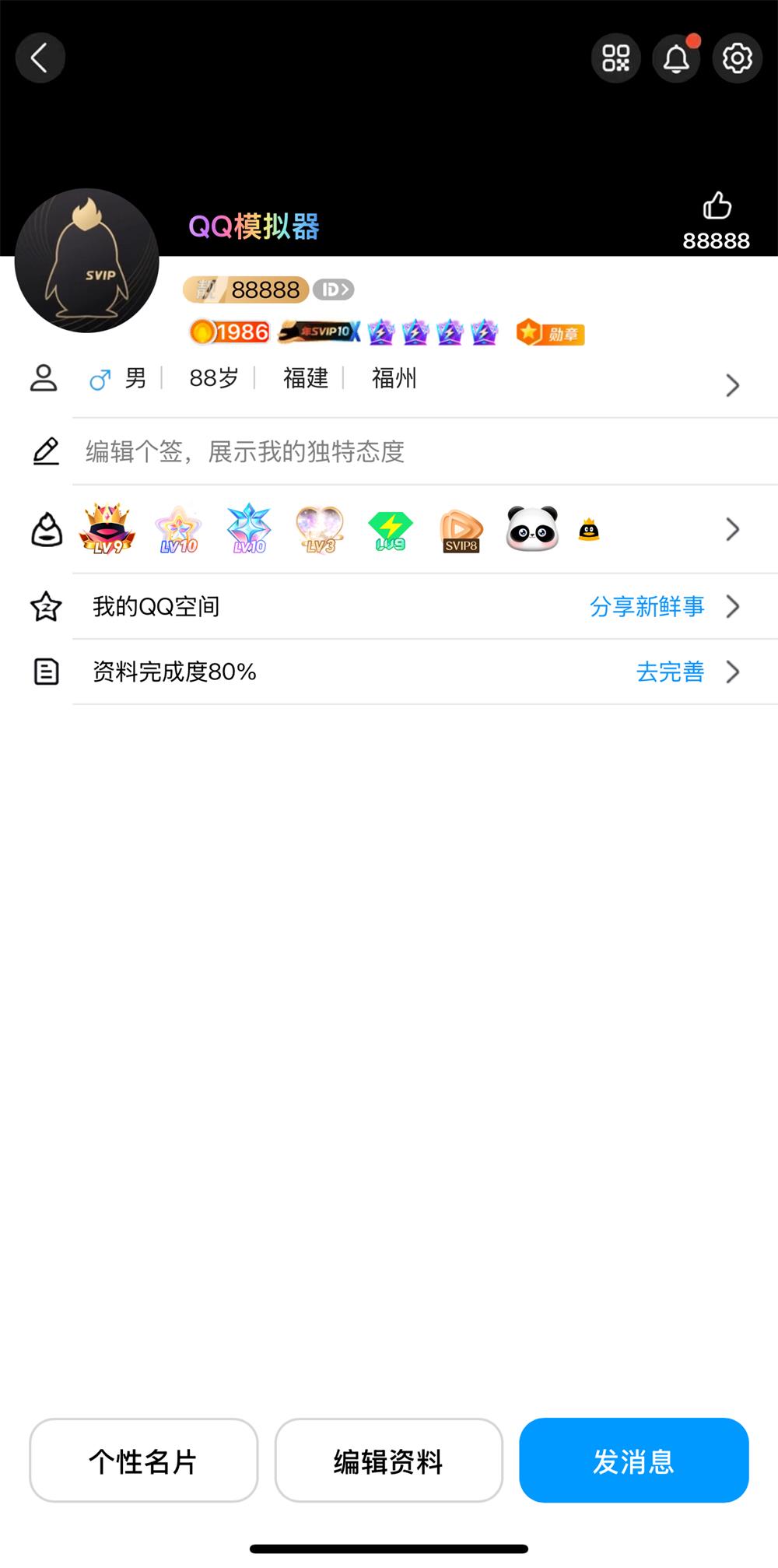Tap the back arrow at top left
This screenshot has height=1568, width=778.
pos(40,58)
